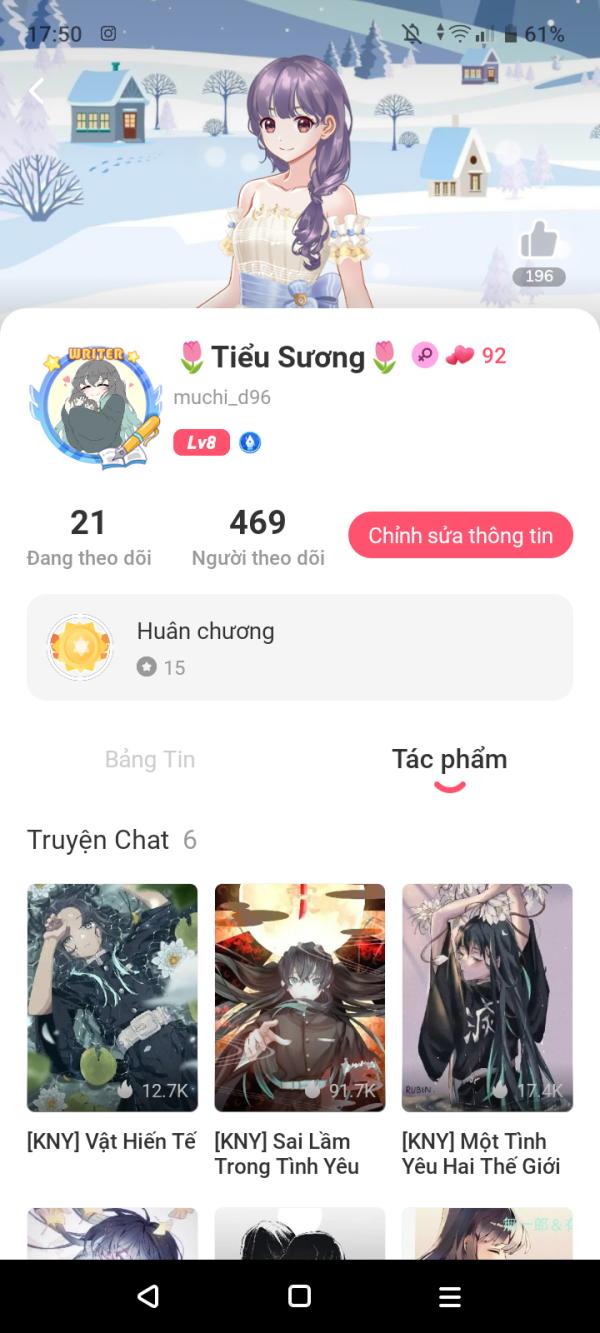600x1333 pixels.
Task: Select the Tác phẩm tab
Action: tap(449, 759)
